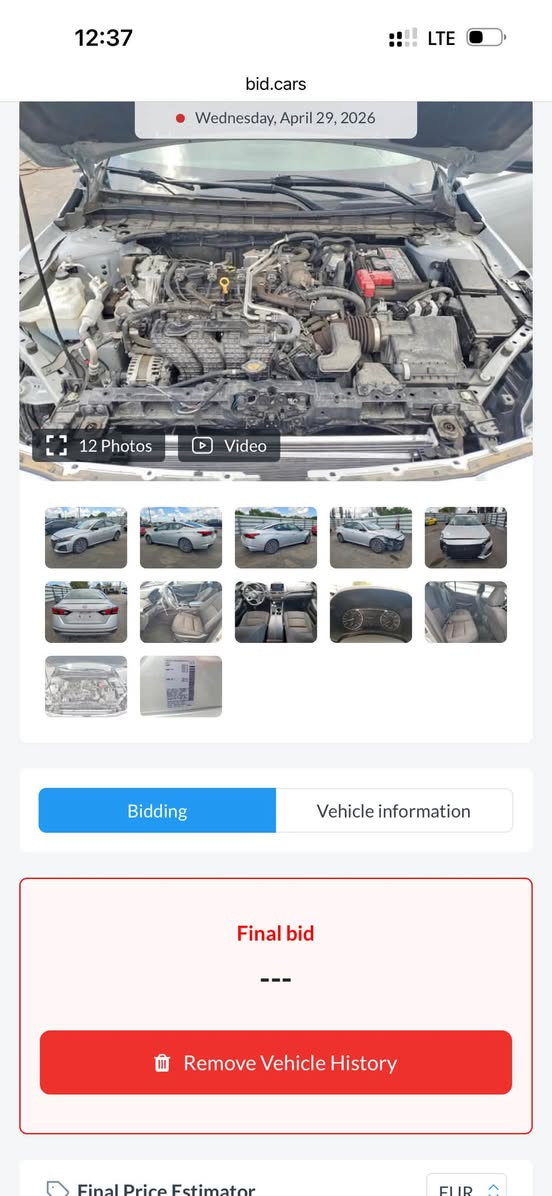
Task: Open the dashboard interior photo thumbnail
Action: click(276, 612)
